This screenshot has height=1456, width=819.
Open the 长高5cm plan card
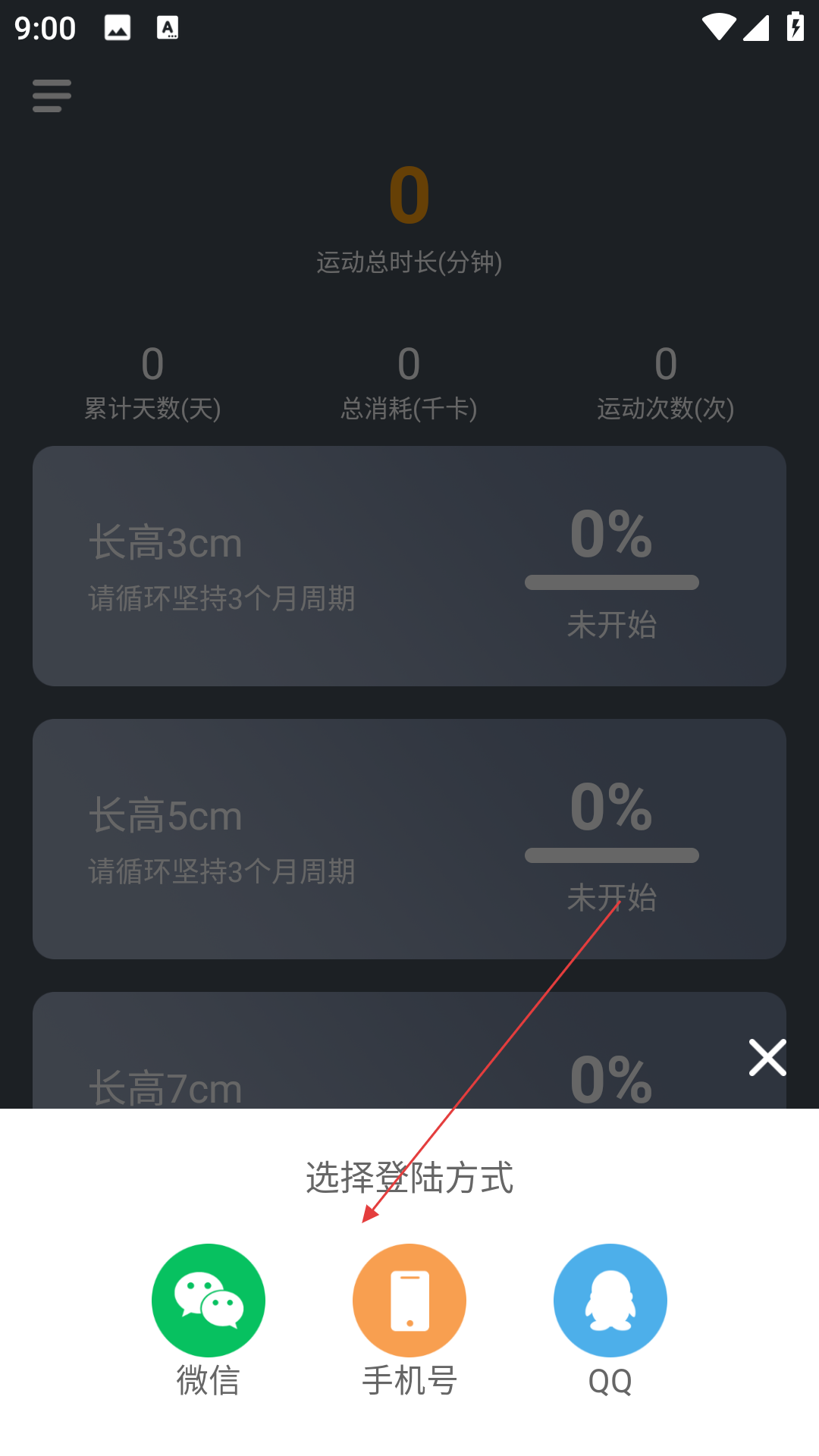409,839
